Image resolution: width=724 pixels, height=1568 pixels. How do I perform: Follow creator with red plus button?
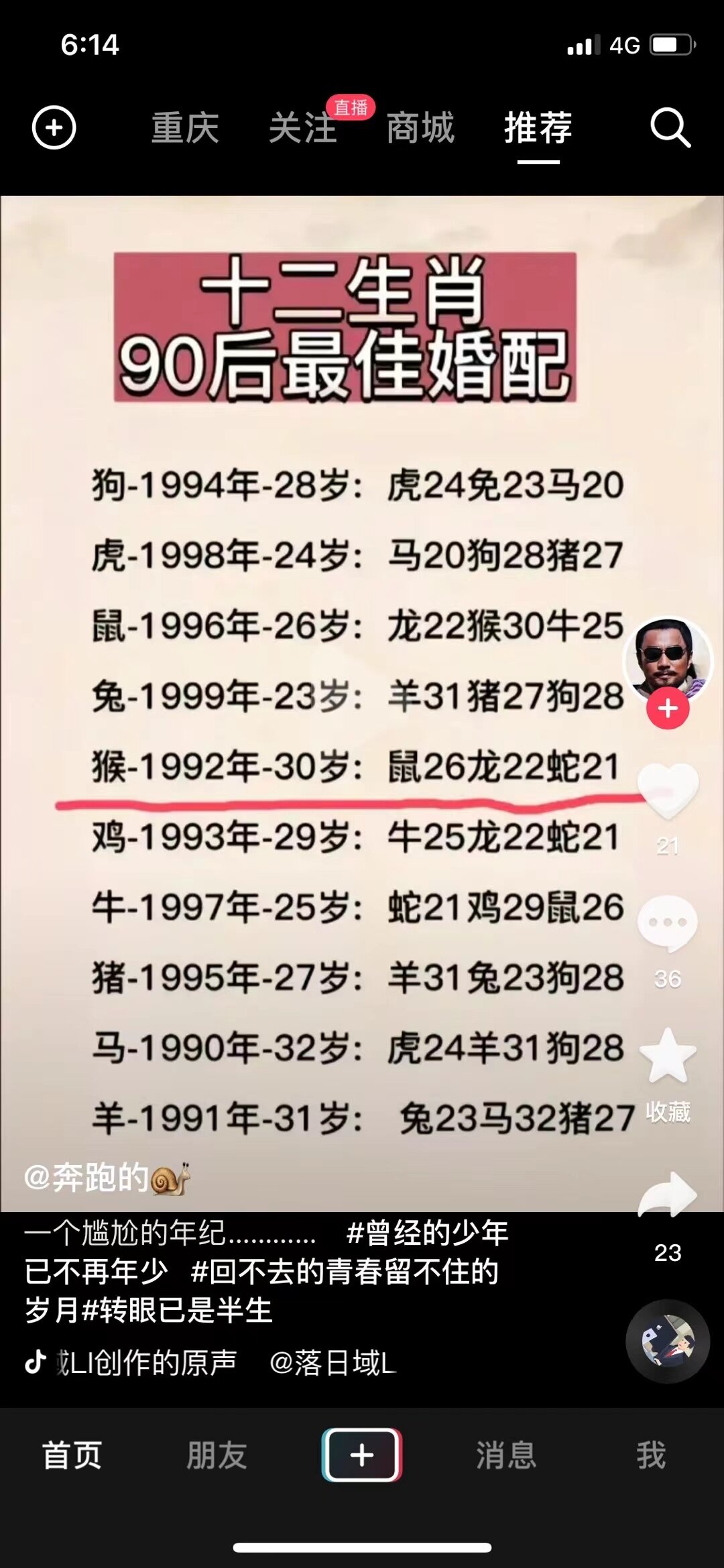pos(668,709)
